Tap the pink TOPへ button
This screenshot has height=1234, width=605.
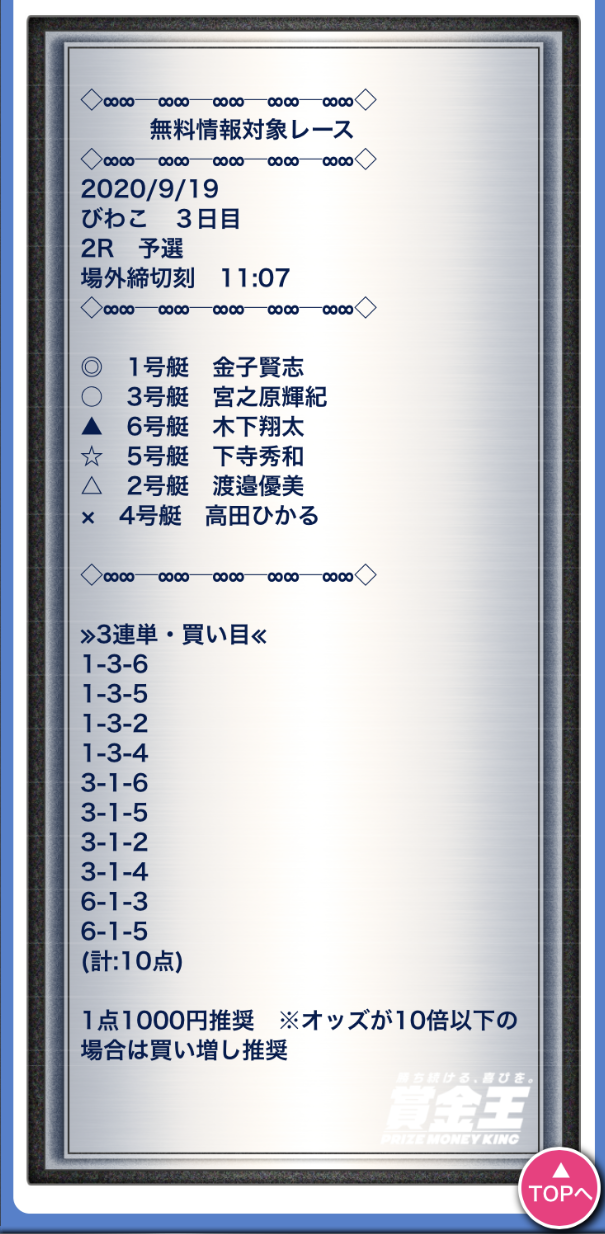click(x=560, y=1185)
